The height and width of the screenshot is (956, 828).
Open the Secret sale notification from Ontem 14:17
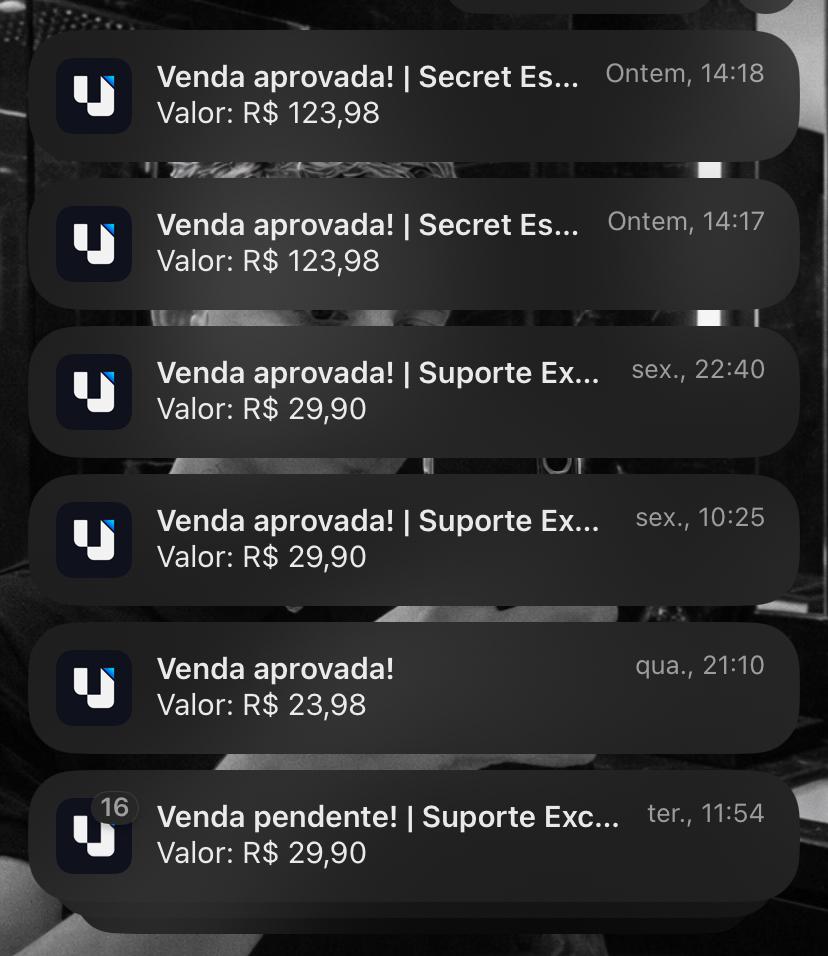tap(414, 243)
